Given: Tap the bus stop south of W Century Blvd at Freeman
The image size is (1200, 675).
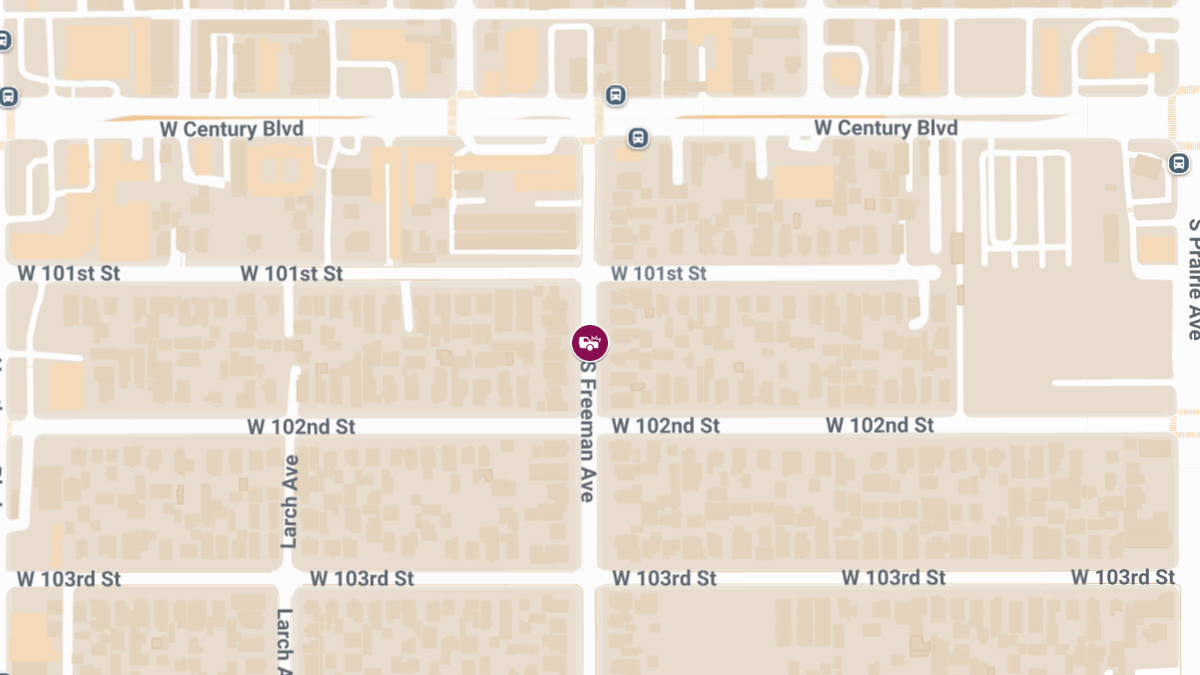Looking at the screenshot, I should (x=638, y=138).
